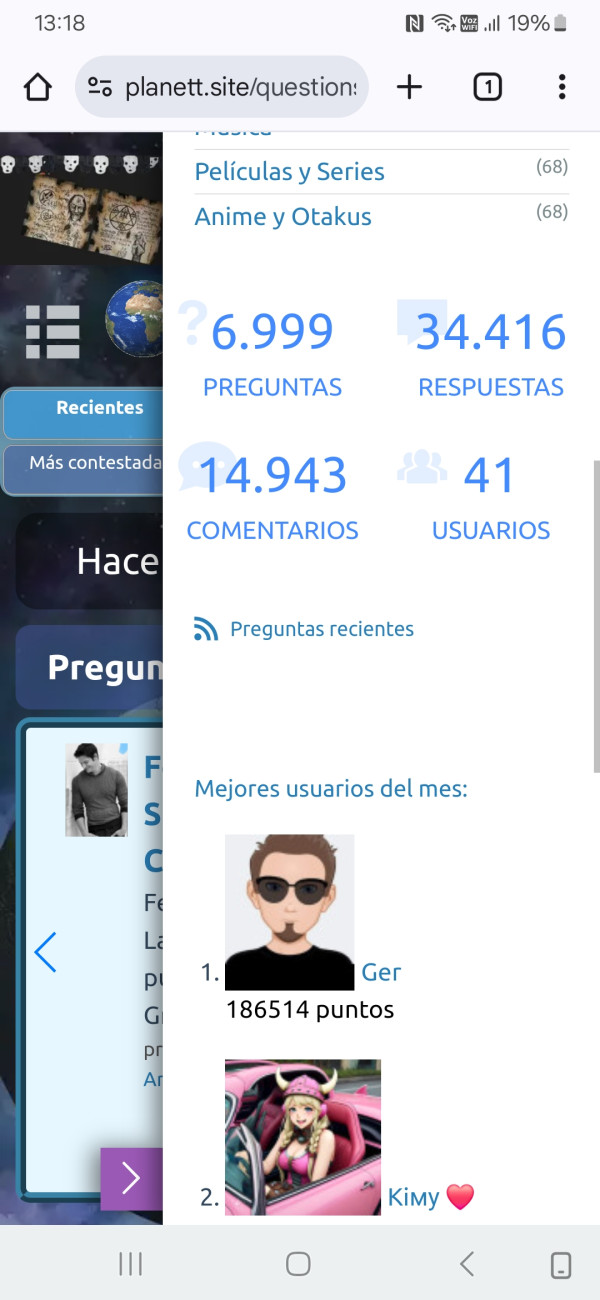Go to the browser home page
Viewport: 600px width, 1300px height.
[38, 88]
